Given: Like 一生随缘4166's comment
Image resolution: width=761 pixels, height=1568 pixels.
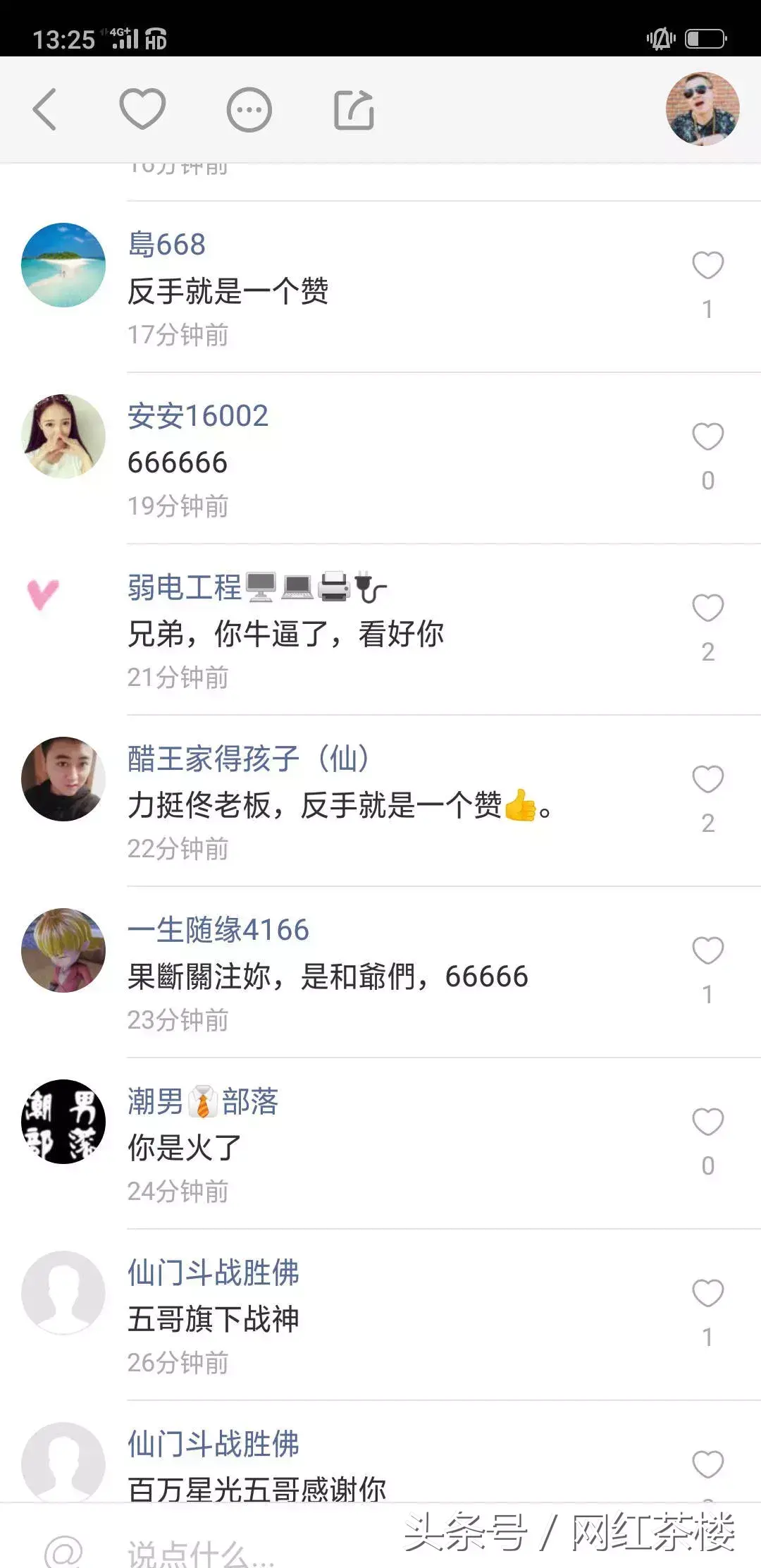Looking at the screenshot, I should 707,951.
